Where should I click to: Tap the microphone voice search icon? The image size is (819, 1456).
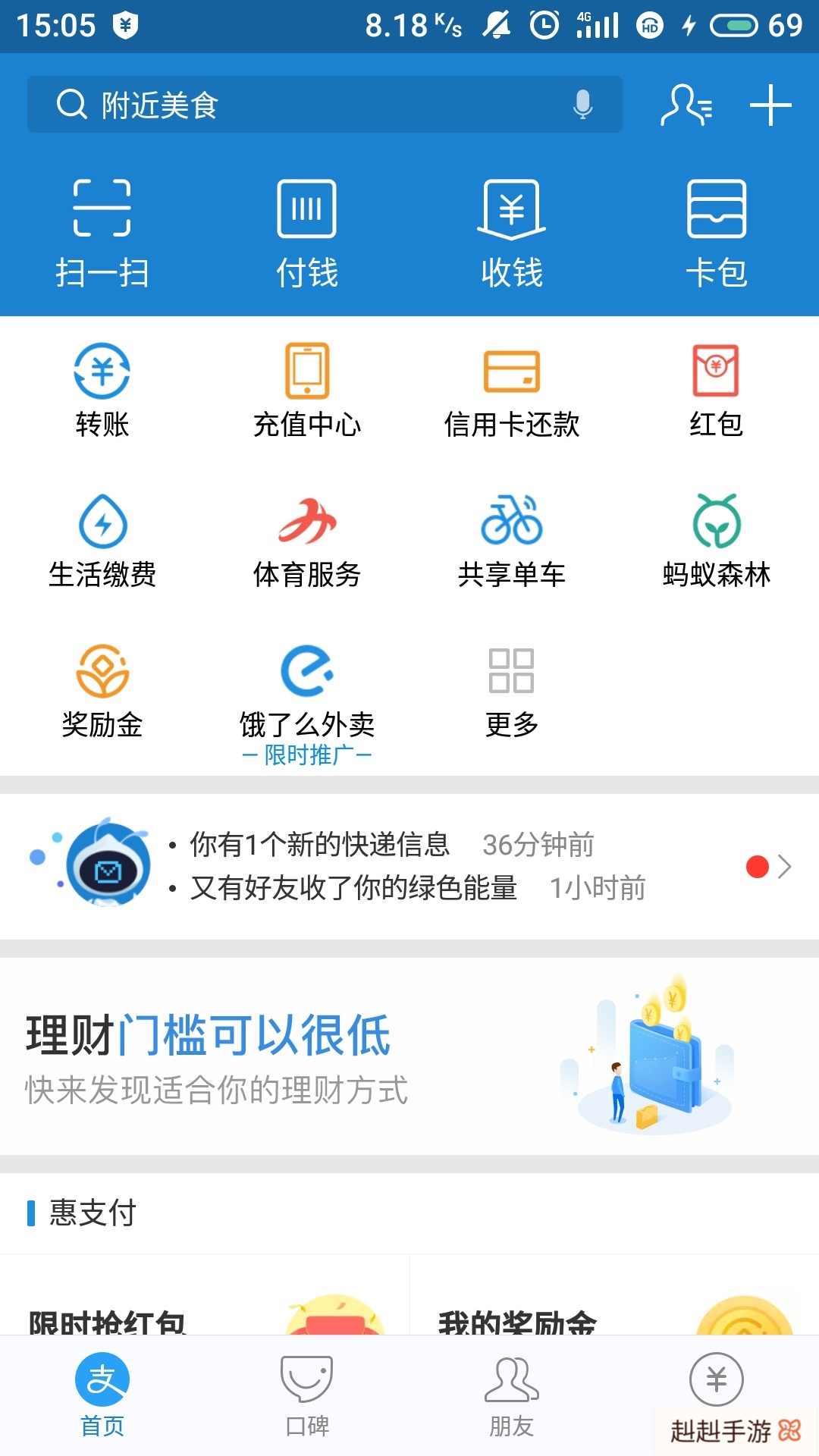point(582,105)
